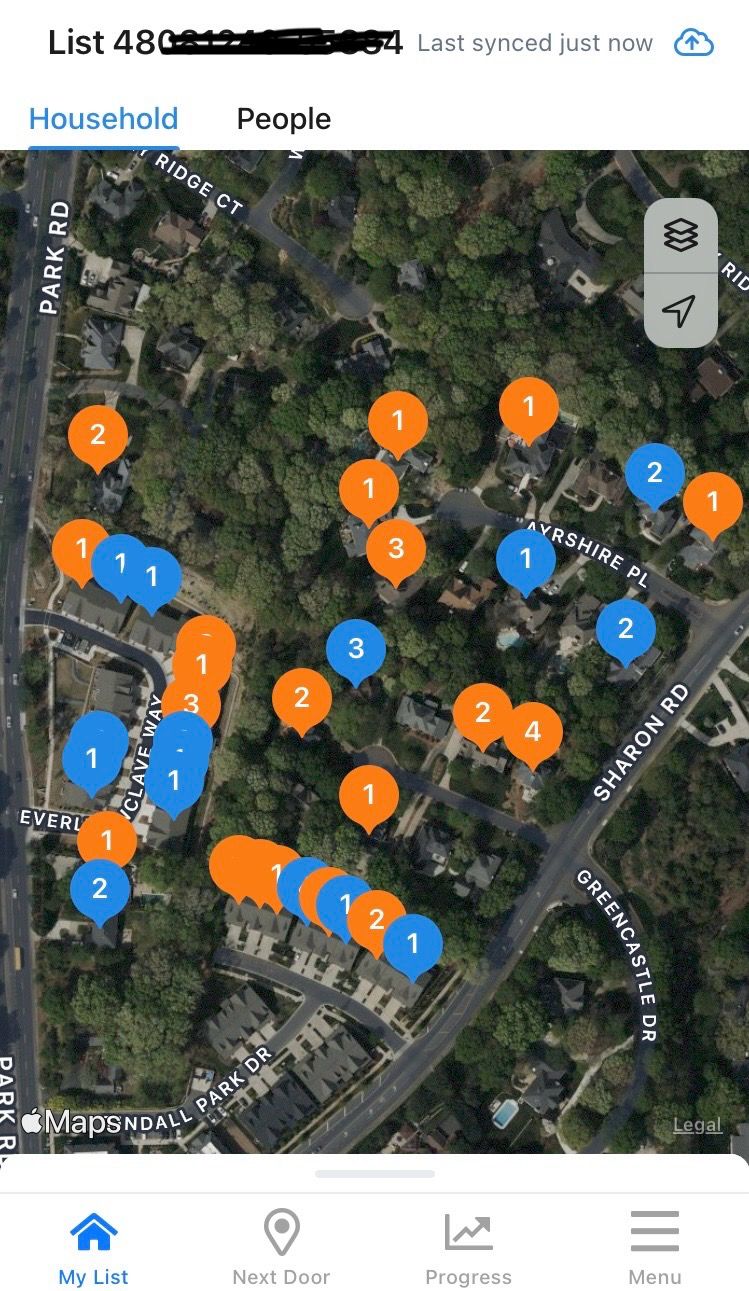The width and height of the screenshot is (749, 1291).
Task: Tap My List in the bottom bar
Action: (94, 1247)
